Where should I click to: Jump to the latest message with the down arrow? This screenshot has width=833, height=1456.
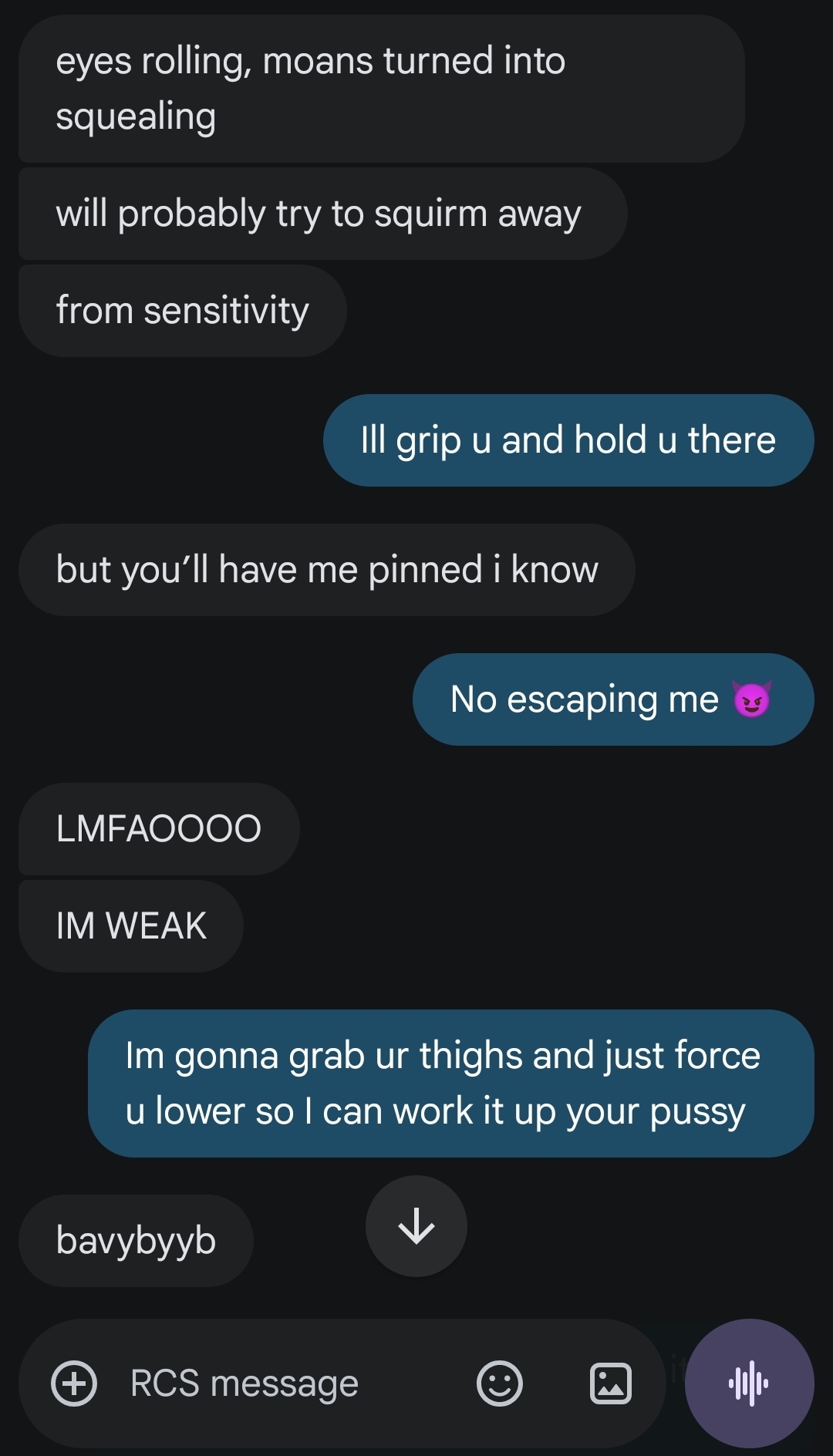(x=416, y=1226)
